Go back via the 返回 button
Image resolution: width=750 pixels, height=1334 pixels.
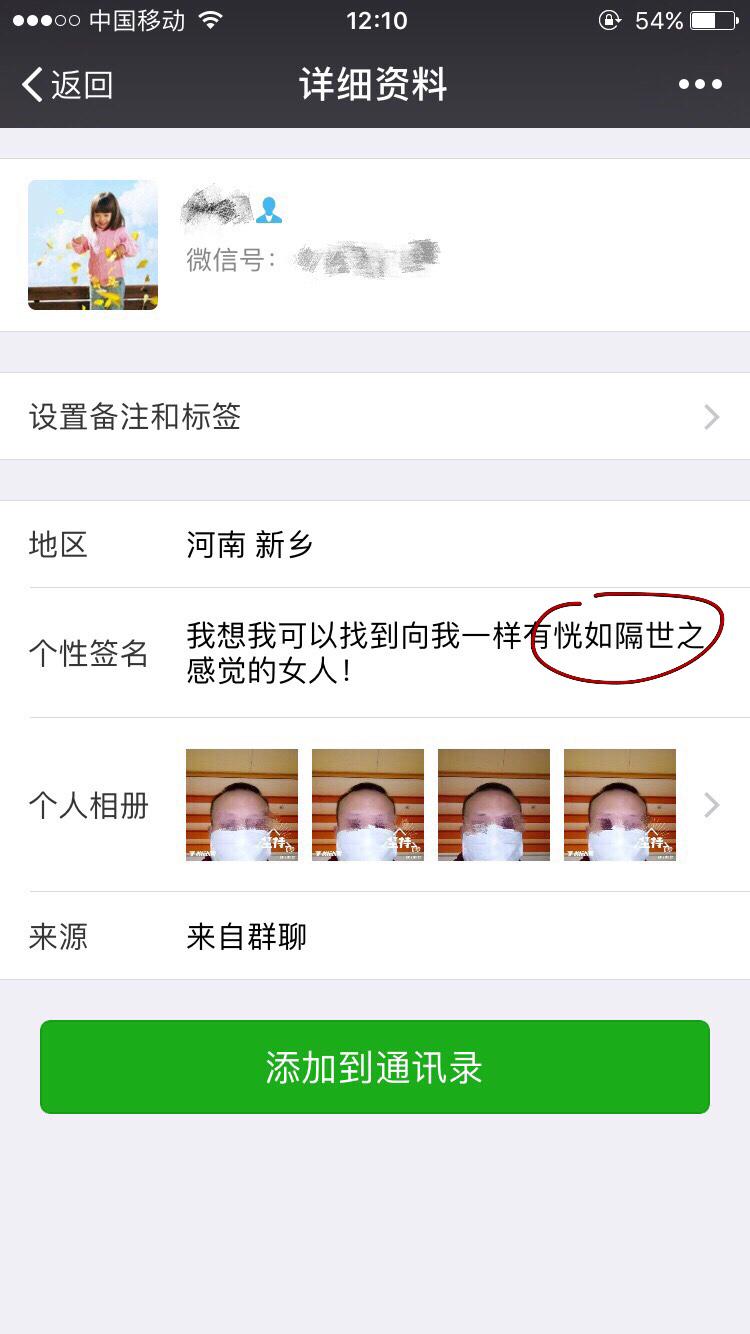click(x=68, y=85)
